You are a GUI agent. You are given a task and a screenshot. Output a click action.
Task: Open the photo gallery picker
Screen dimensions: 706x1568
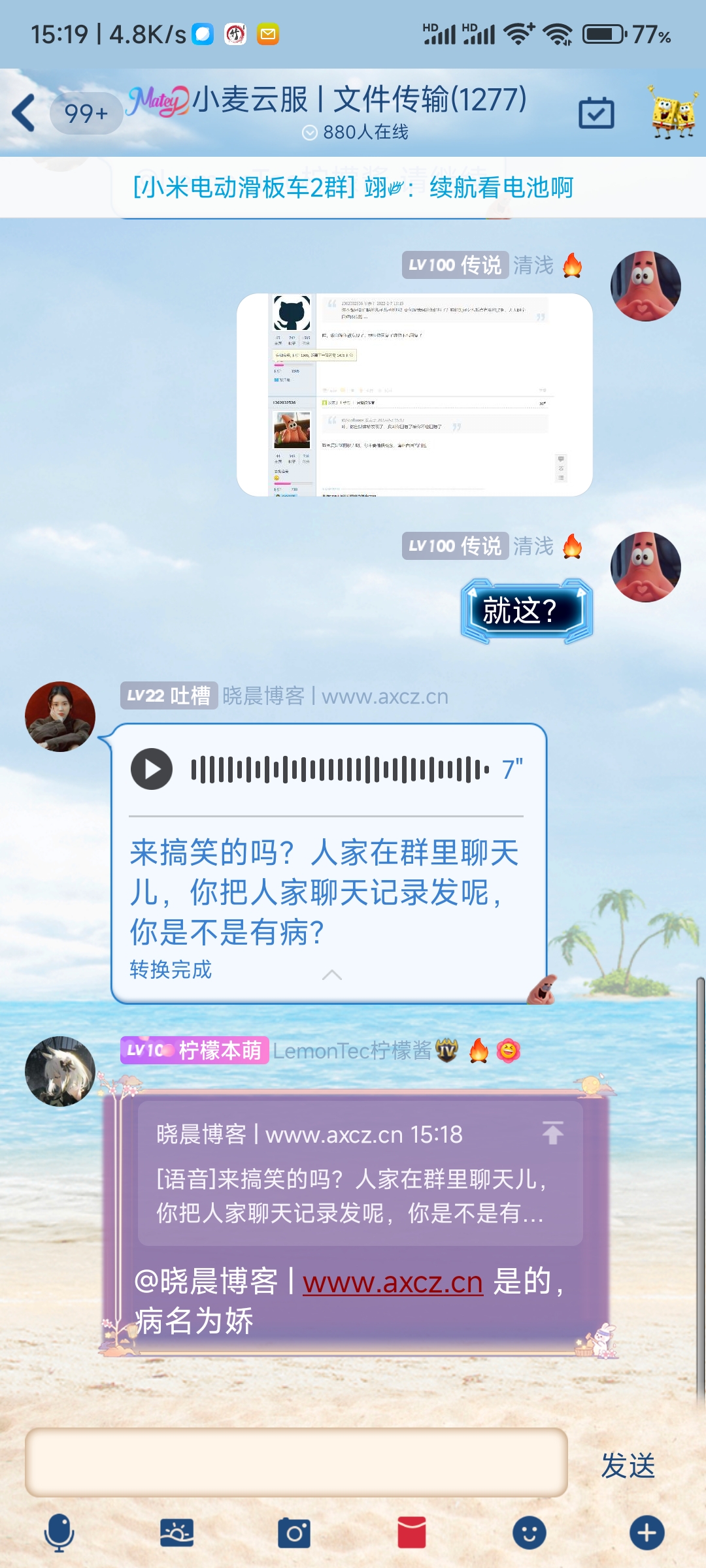pos(176,1533)
